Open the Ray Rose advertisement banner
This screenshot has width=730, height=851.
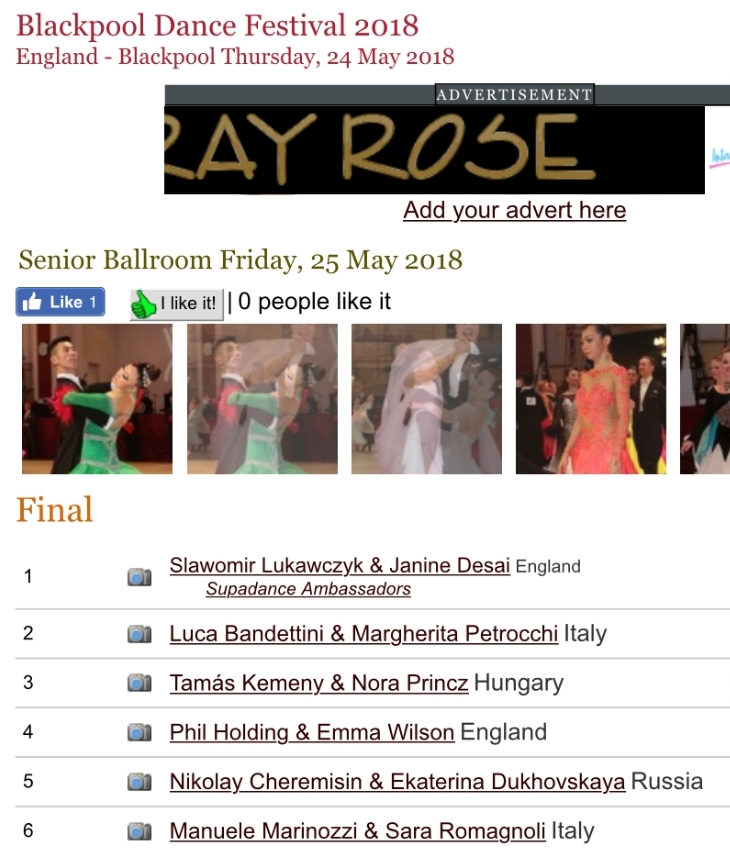[x=434, y=149]
